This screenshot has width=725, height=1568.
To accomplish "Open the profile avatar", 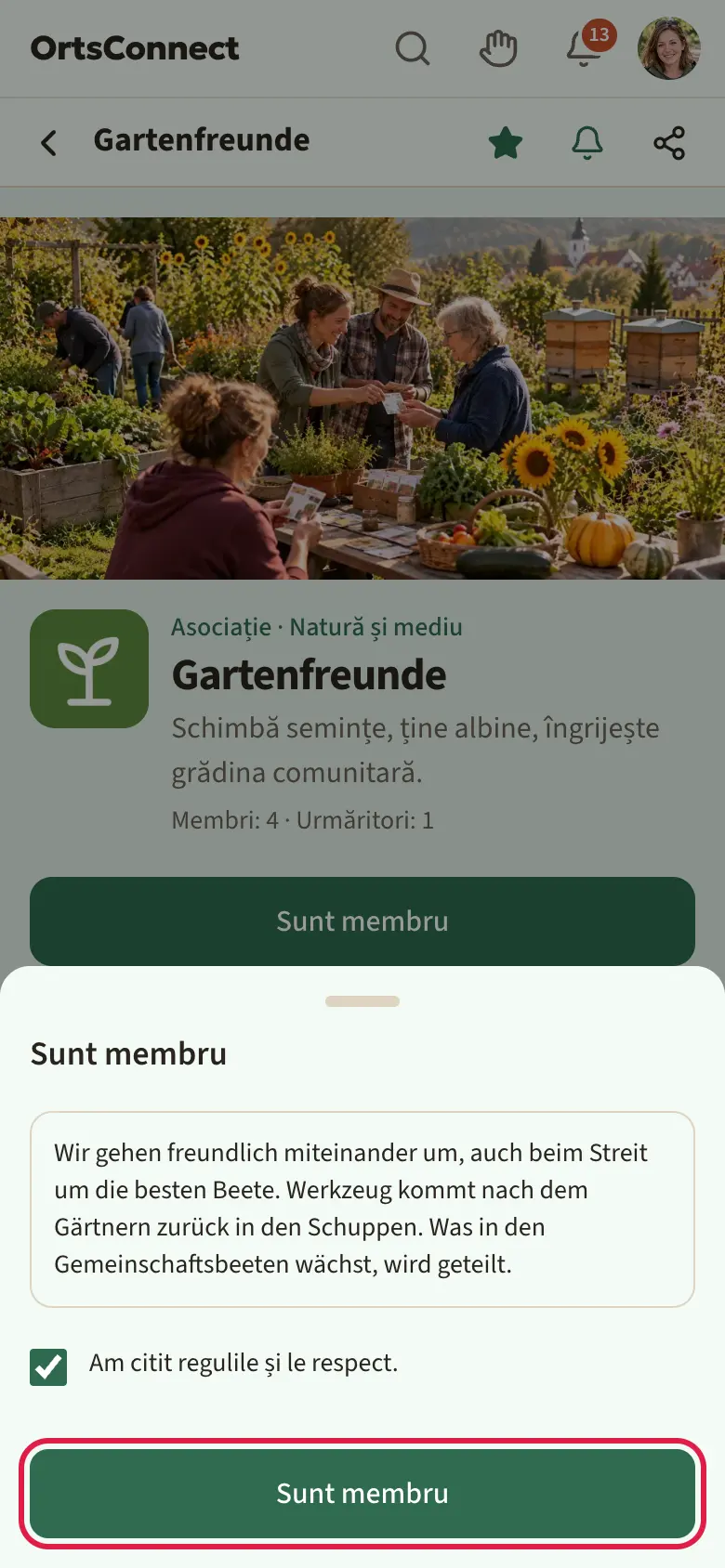I will 669,48.
